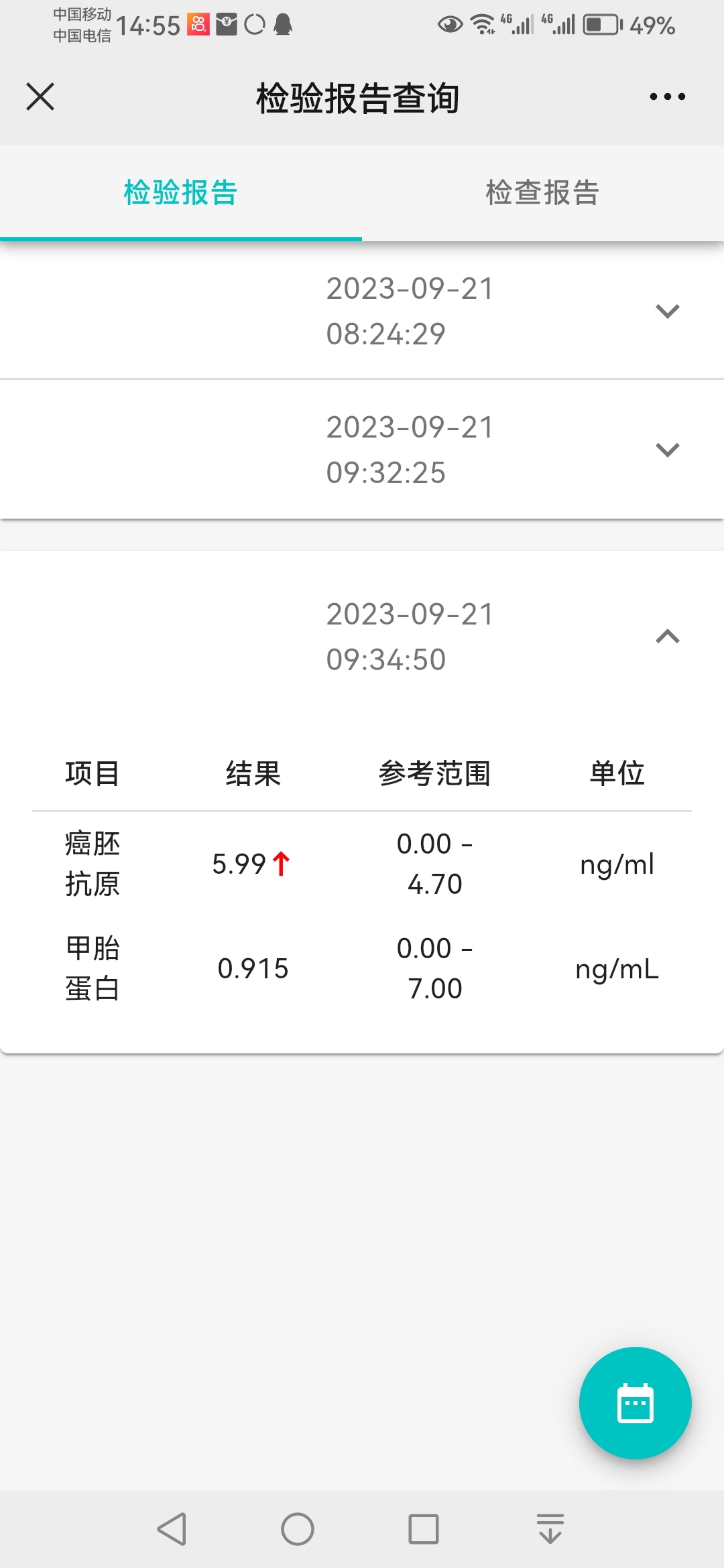The width and height of the screenshot is (724, 1568).
Task: Go back with the system back button
Action: (x=172, y=1529)
